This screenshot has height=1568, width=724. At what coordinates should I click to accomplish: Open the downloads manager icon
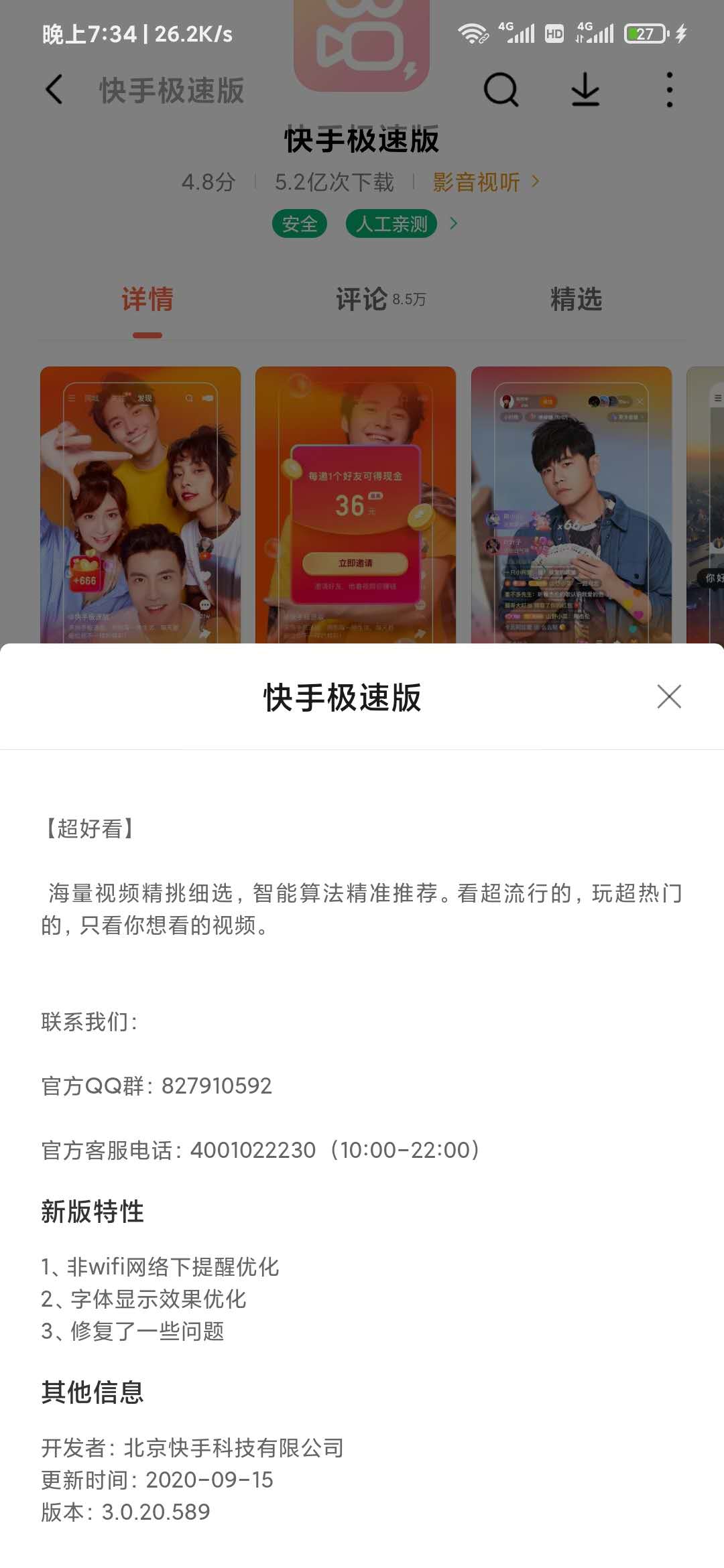(585, 90)
